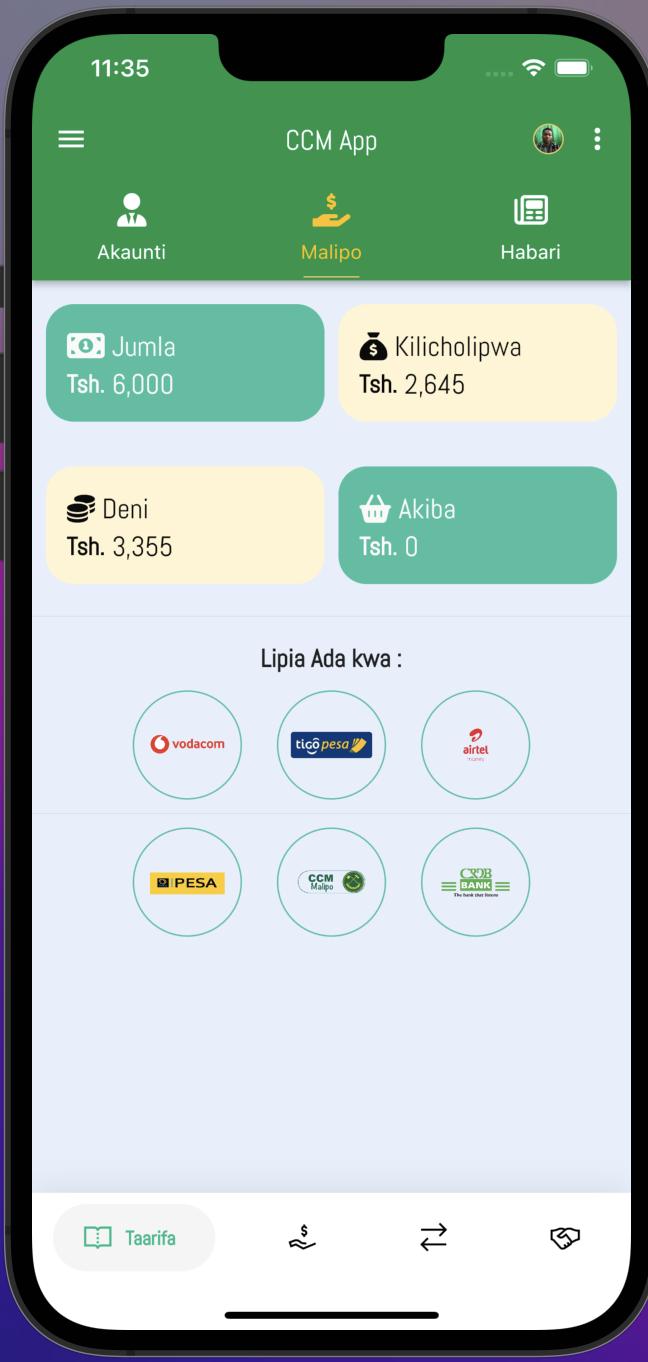The width and height of the screenshot is (648, 1362).
Task: Pay using the yellow PESA option
Action: [187, 882]
